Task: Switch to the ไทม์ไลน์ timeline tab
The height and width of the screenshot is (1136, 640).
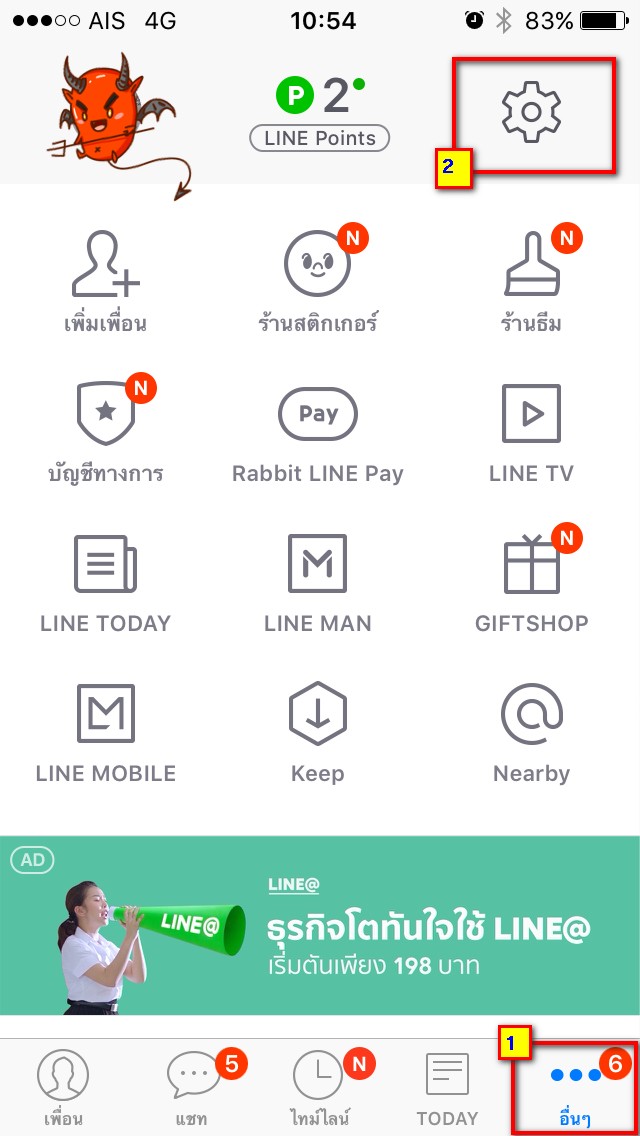Action: [x=318, y=1088]
